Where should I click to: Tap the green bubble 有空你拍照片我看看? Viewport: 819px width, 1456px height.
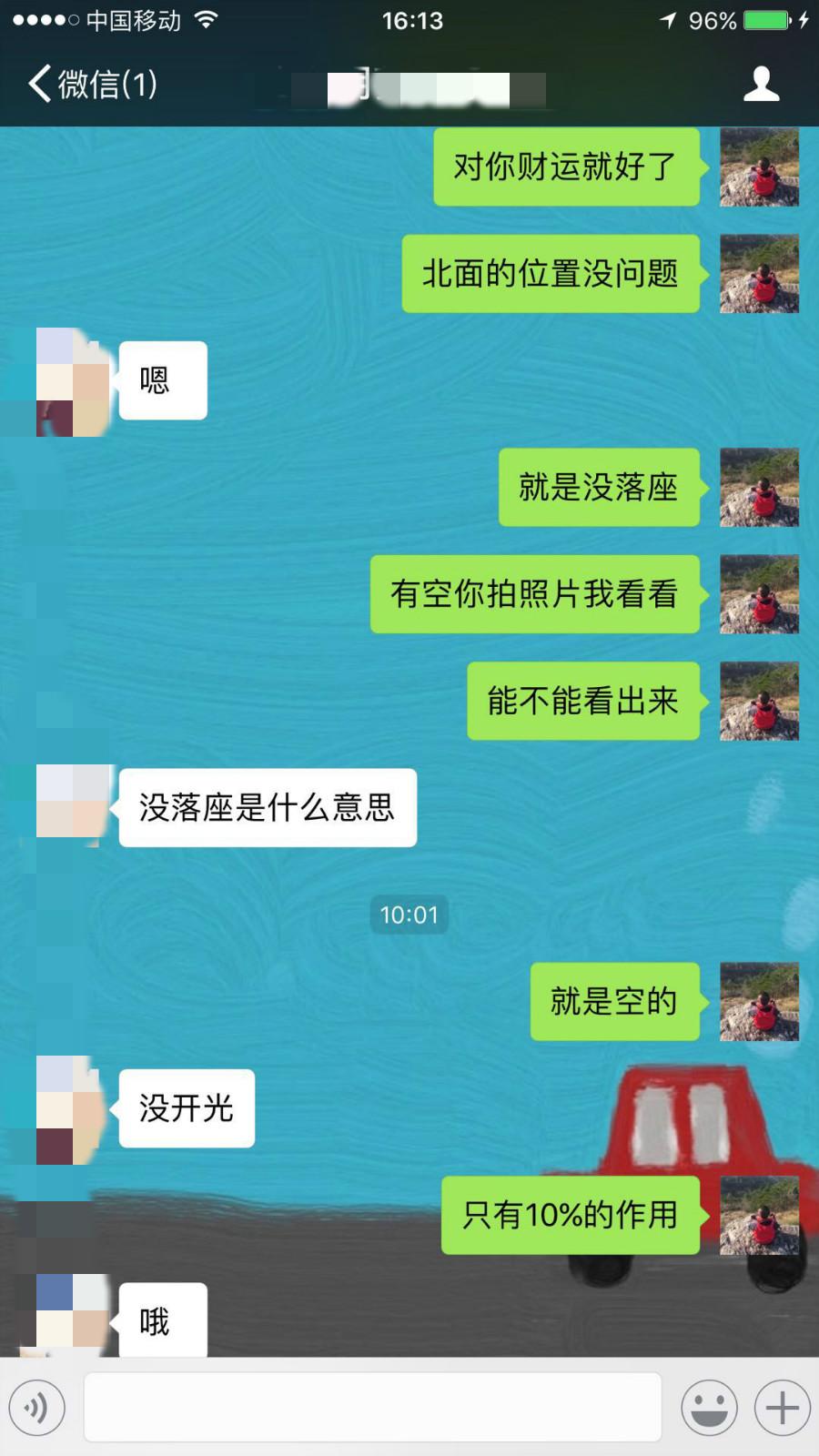(535, 594)
